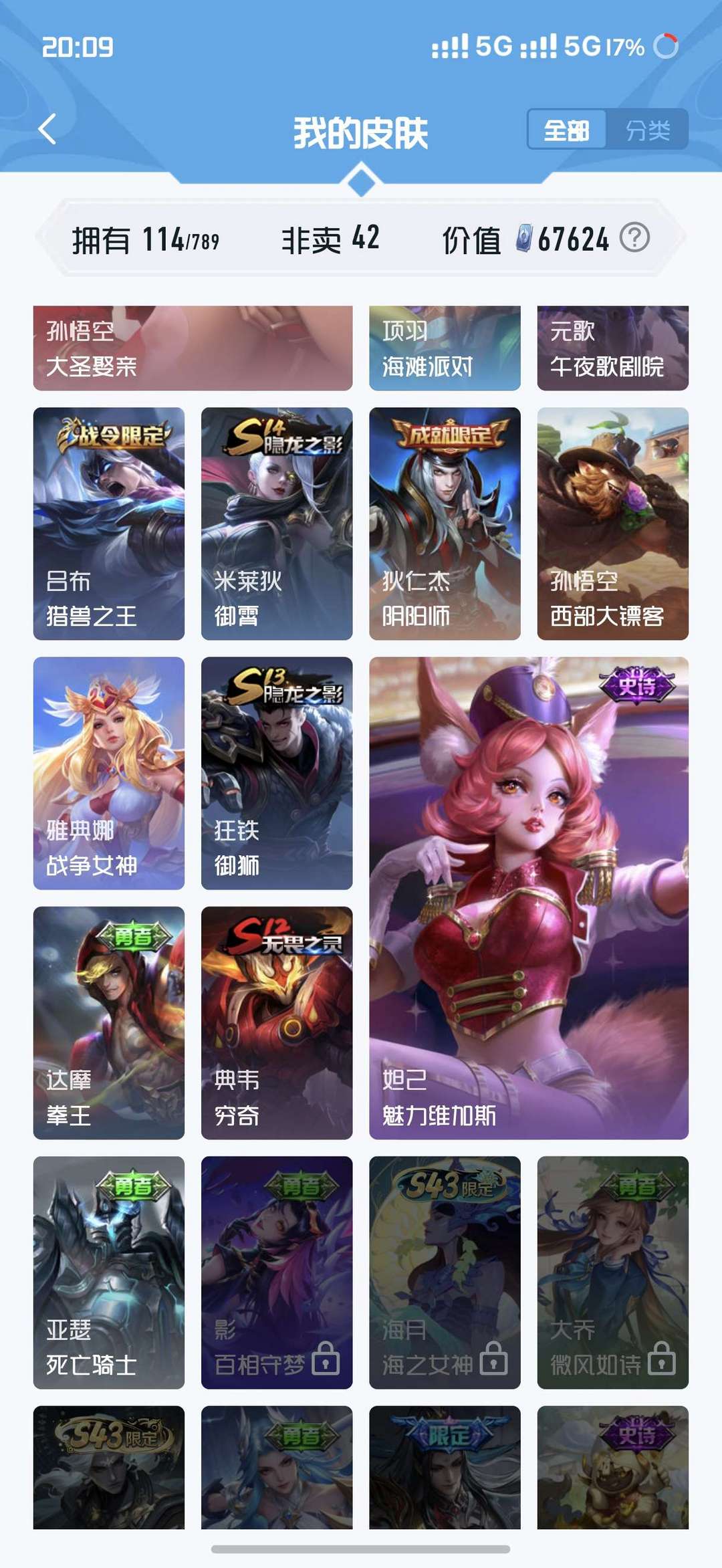This screenshot has height=1568, width=722.
Task: Open the 典韦 穷奇 skin card
Action: click(277, 1023)
